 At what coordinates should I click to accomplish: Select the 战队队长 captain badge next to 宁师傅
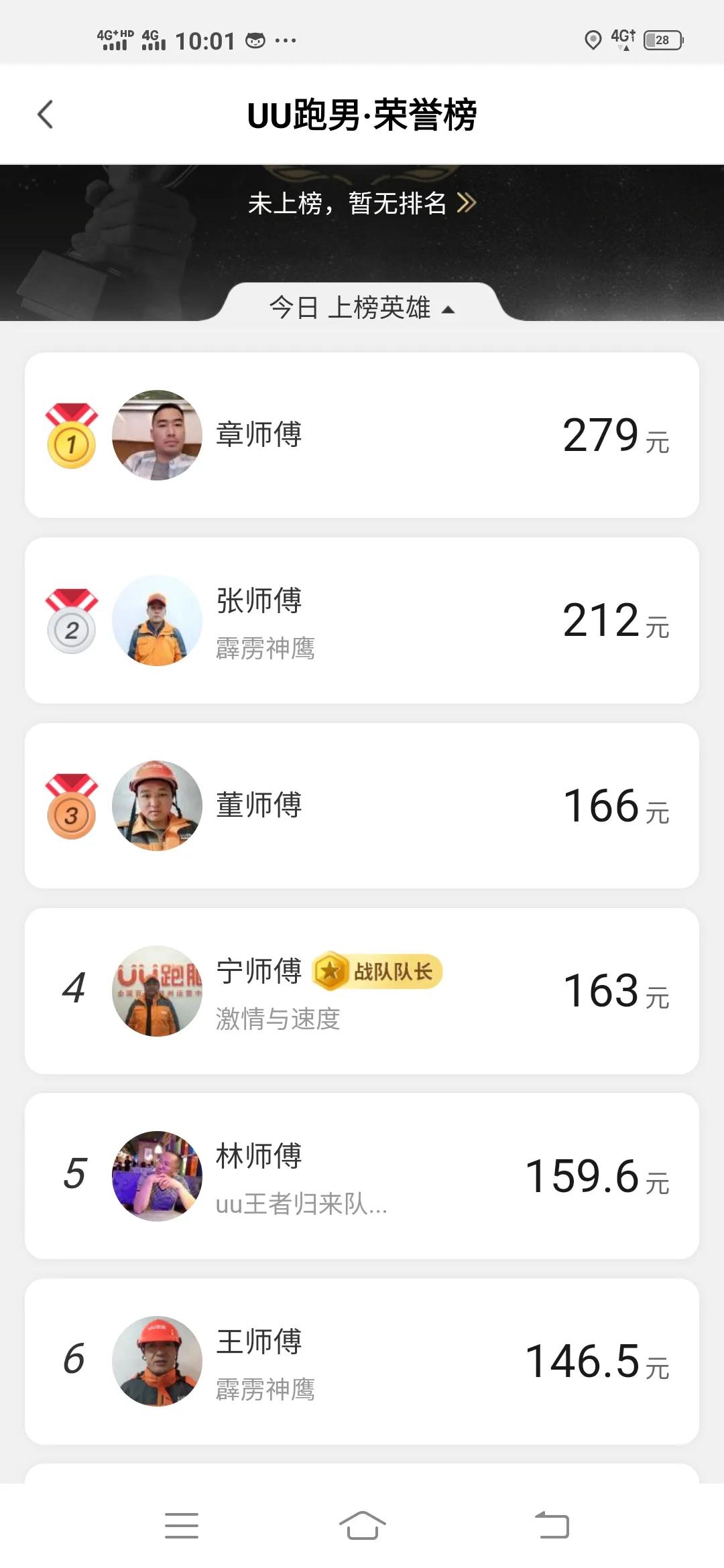point(379,972)
